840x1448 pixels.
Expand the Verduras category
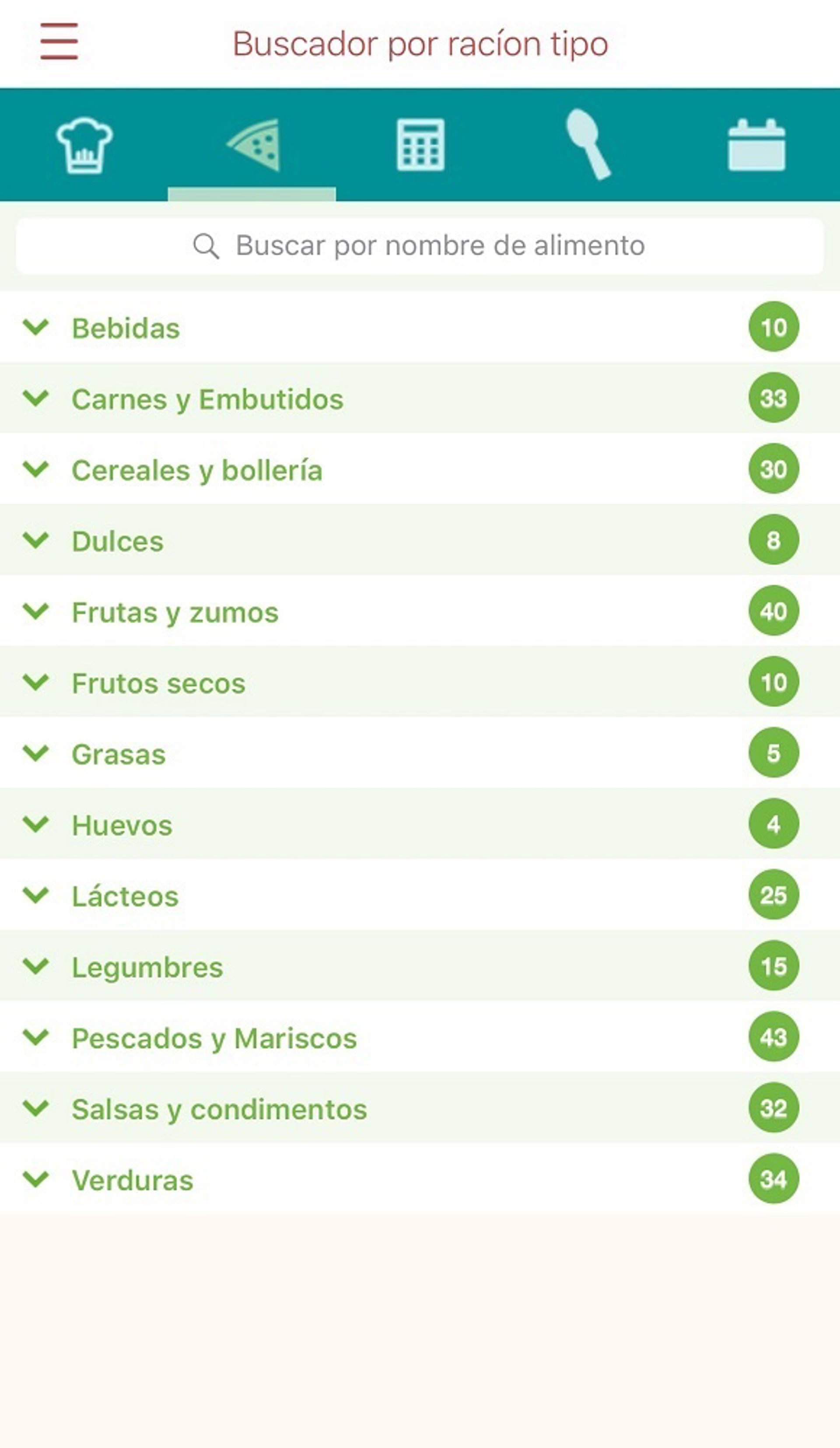(x=132, y=1180)
